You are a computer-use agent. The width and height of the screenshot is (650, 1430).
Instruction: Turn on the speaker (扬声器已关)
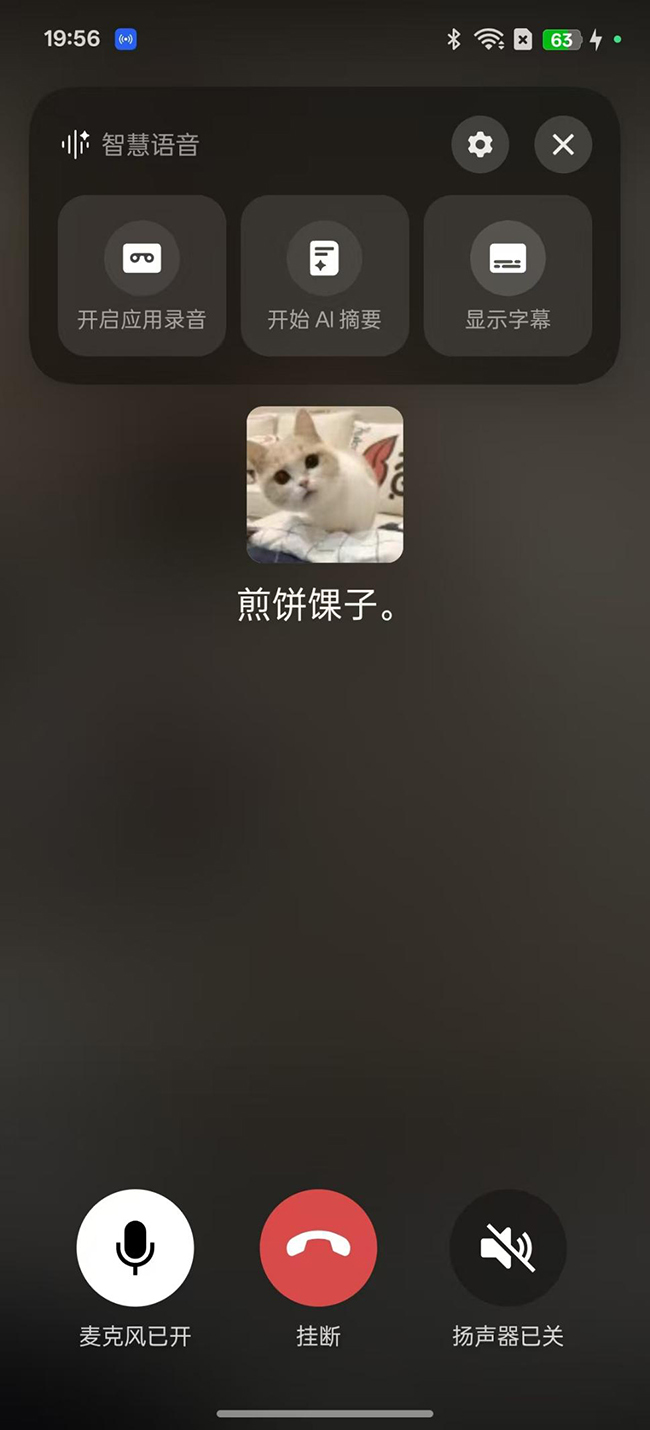point(508,1247)
